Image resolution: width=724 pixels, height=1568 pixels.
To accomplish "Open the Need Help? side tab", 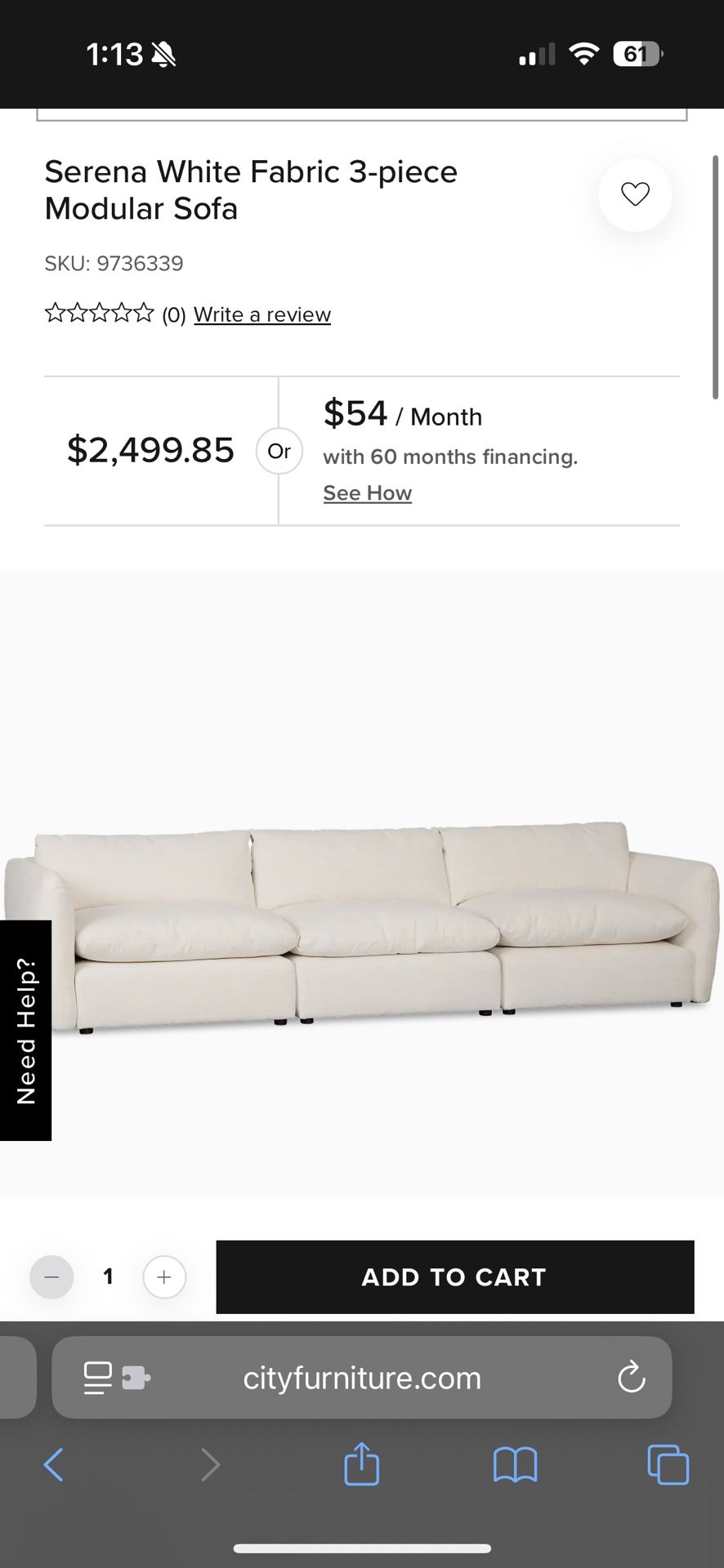I will click(x=27, y=1032).
